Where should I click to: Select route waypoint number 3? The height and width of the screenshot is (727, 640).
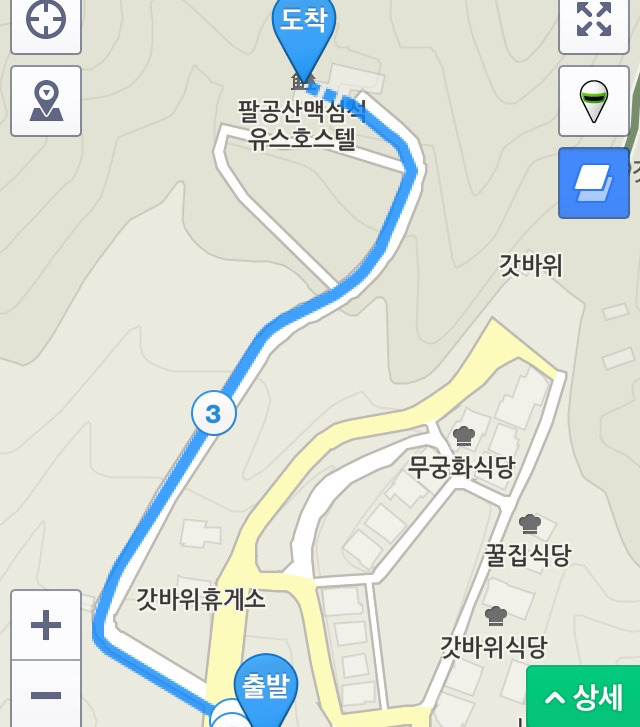coord(213,413)
